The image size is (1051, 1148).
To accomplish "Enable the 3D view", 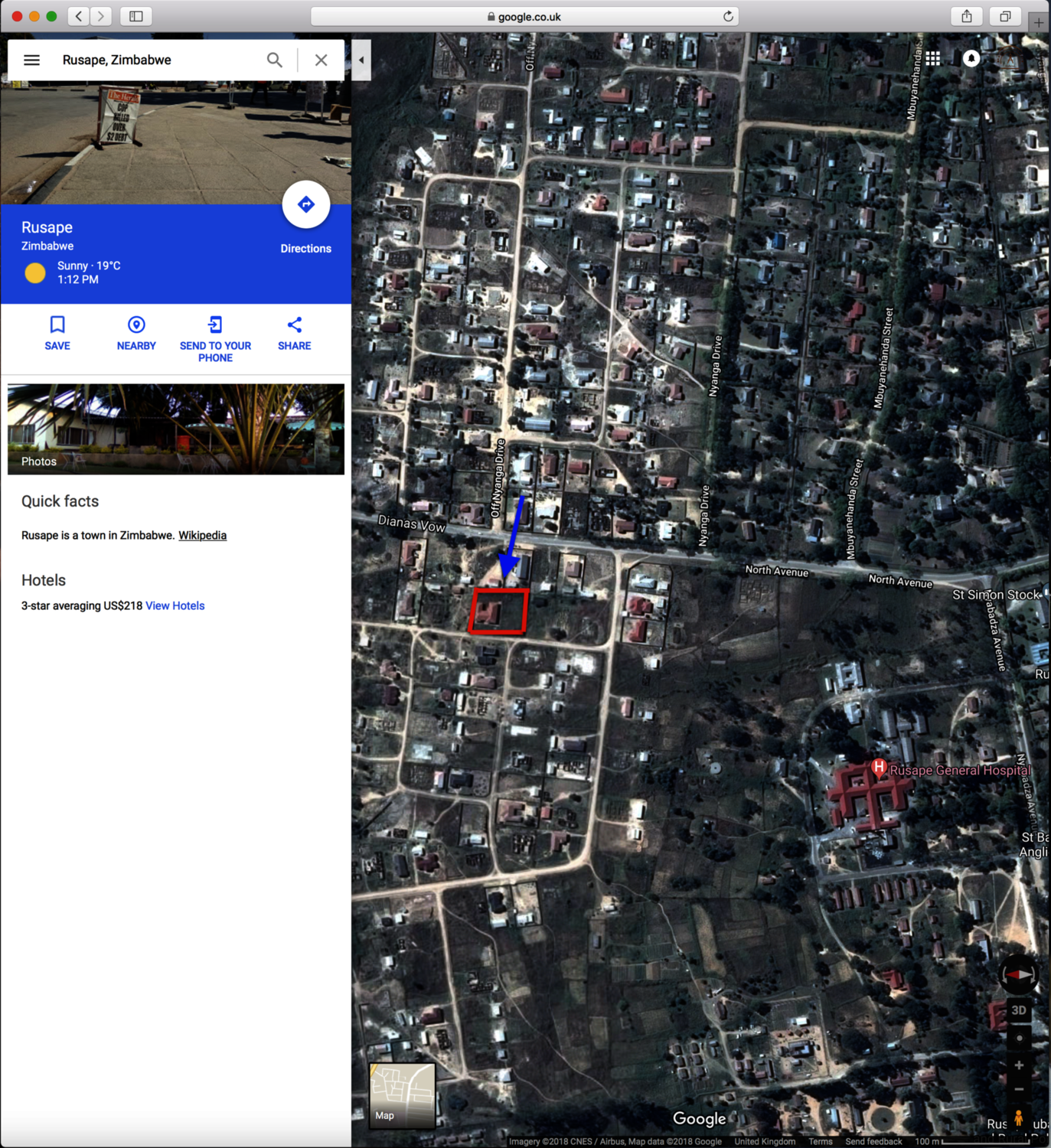I will [1018, 1010].
